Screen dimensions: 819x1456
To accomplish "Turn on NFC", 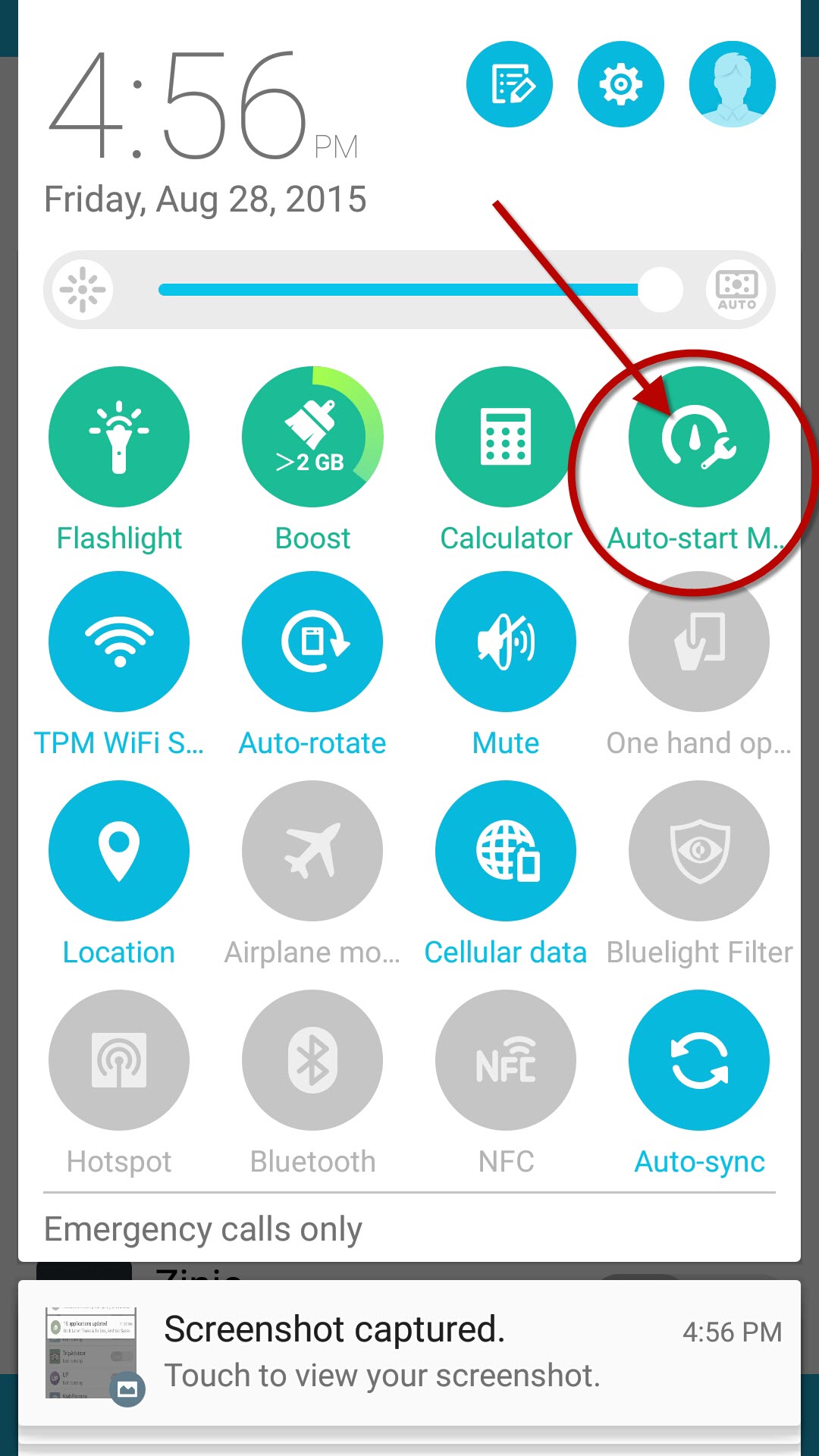I will click(506, 1060).
